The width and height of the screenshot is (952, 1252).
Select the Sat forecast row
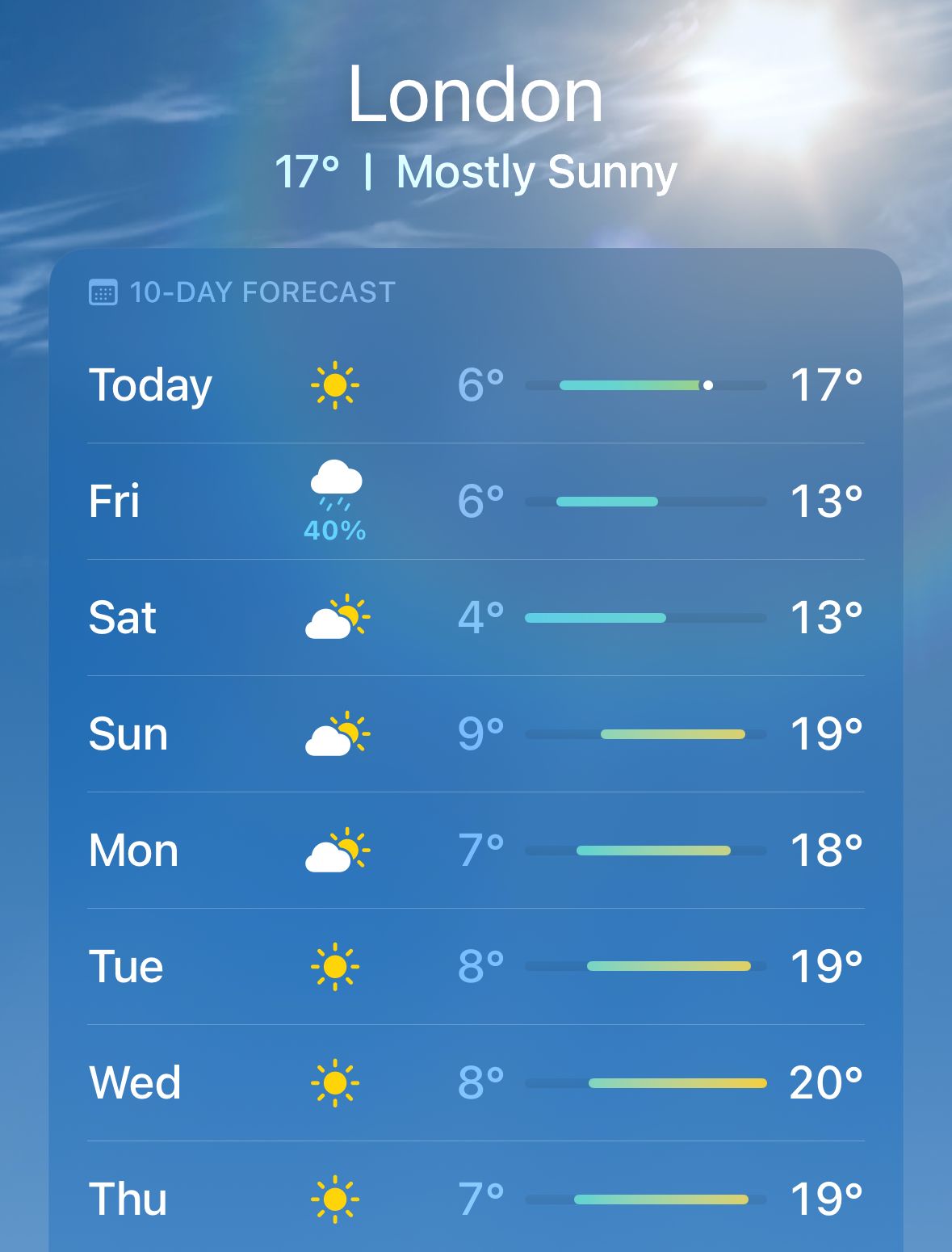click(x=475, y=618)
